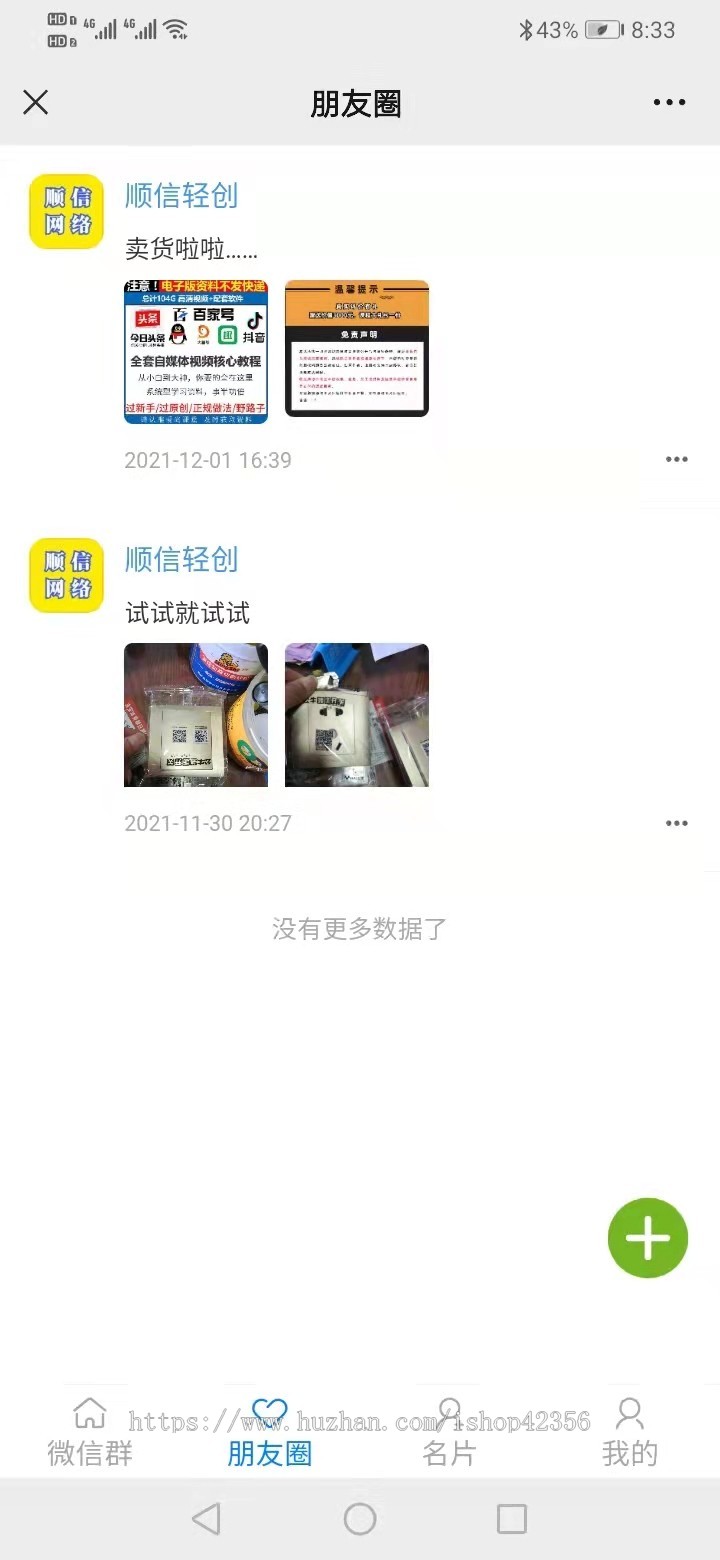Open 顺信轻创 profile from the 卖货啦啦 post

(x=181, y=196)
